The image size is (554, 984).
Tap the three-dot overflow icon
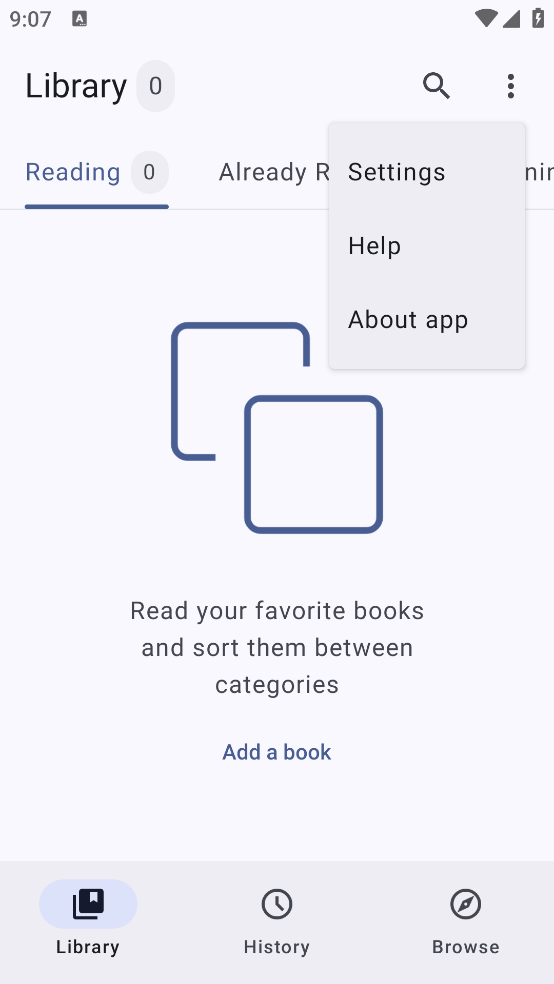[511, 86]
